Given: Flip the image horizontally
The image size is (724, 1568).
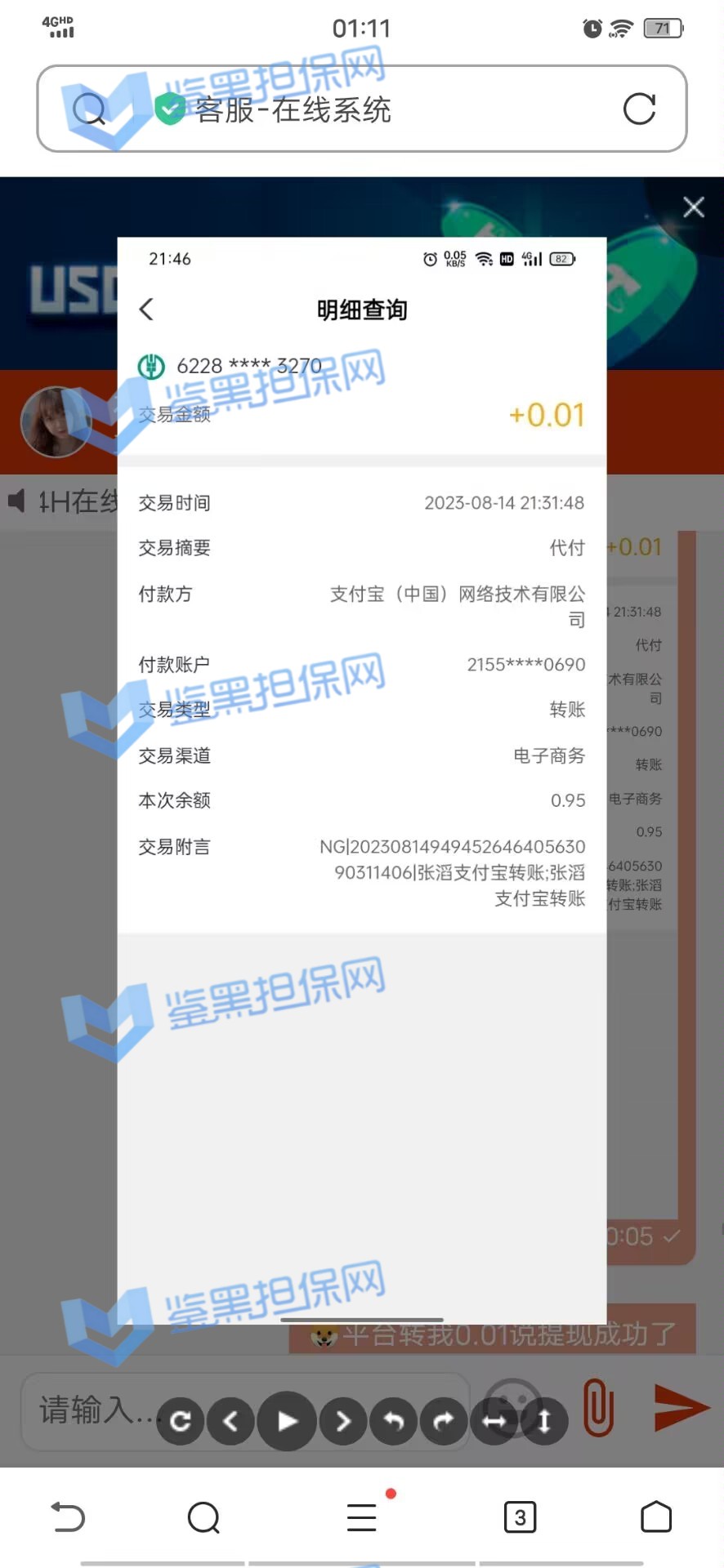Looking at the screenshot, I should [x=494, y=1422].
